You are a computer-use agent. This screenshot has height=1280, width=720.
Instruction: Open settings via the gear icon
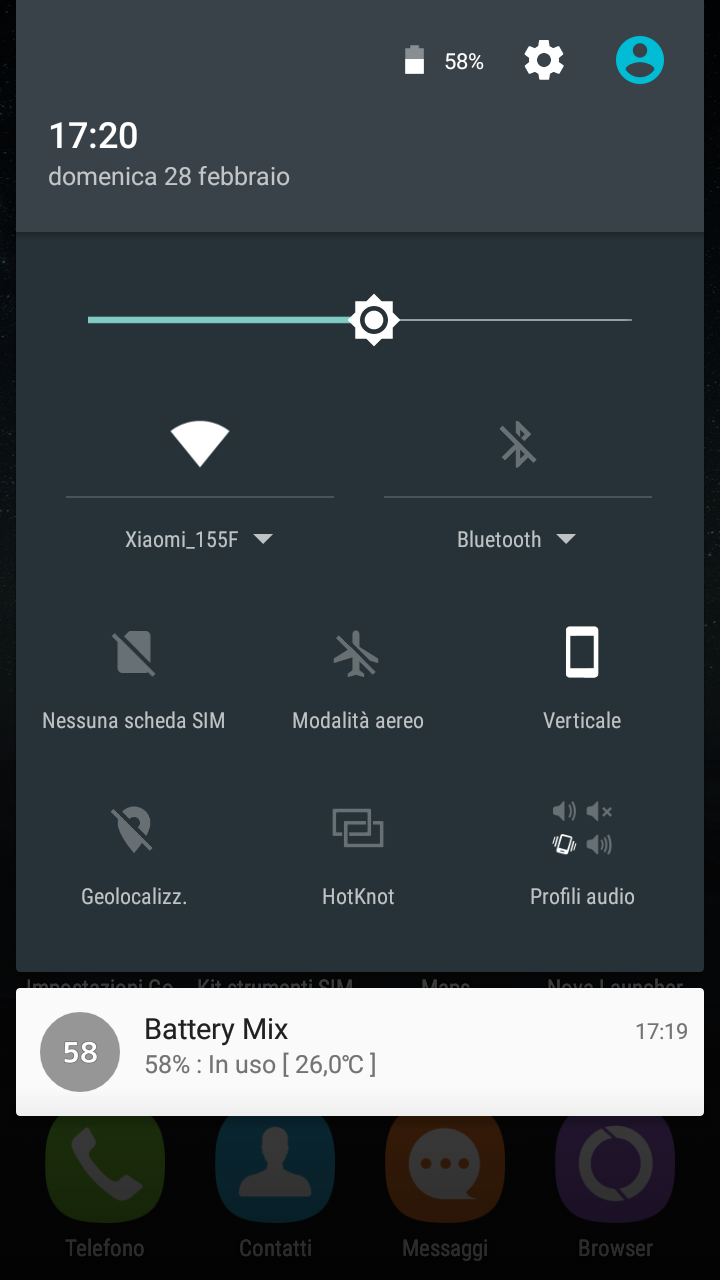[544, 61]
